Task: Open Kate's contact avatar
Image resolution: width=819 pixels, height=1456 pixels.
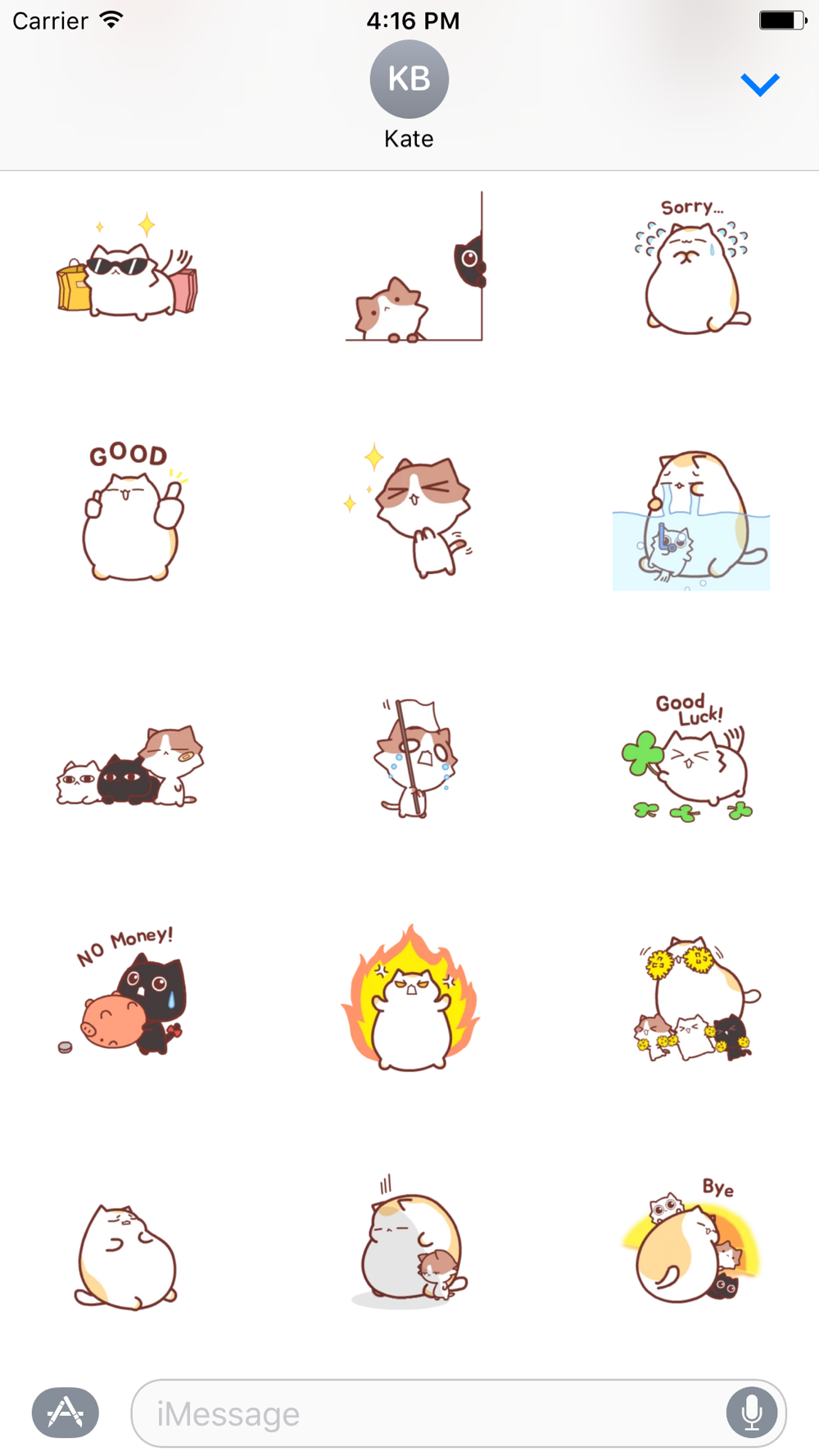Action: coord(409,79)
